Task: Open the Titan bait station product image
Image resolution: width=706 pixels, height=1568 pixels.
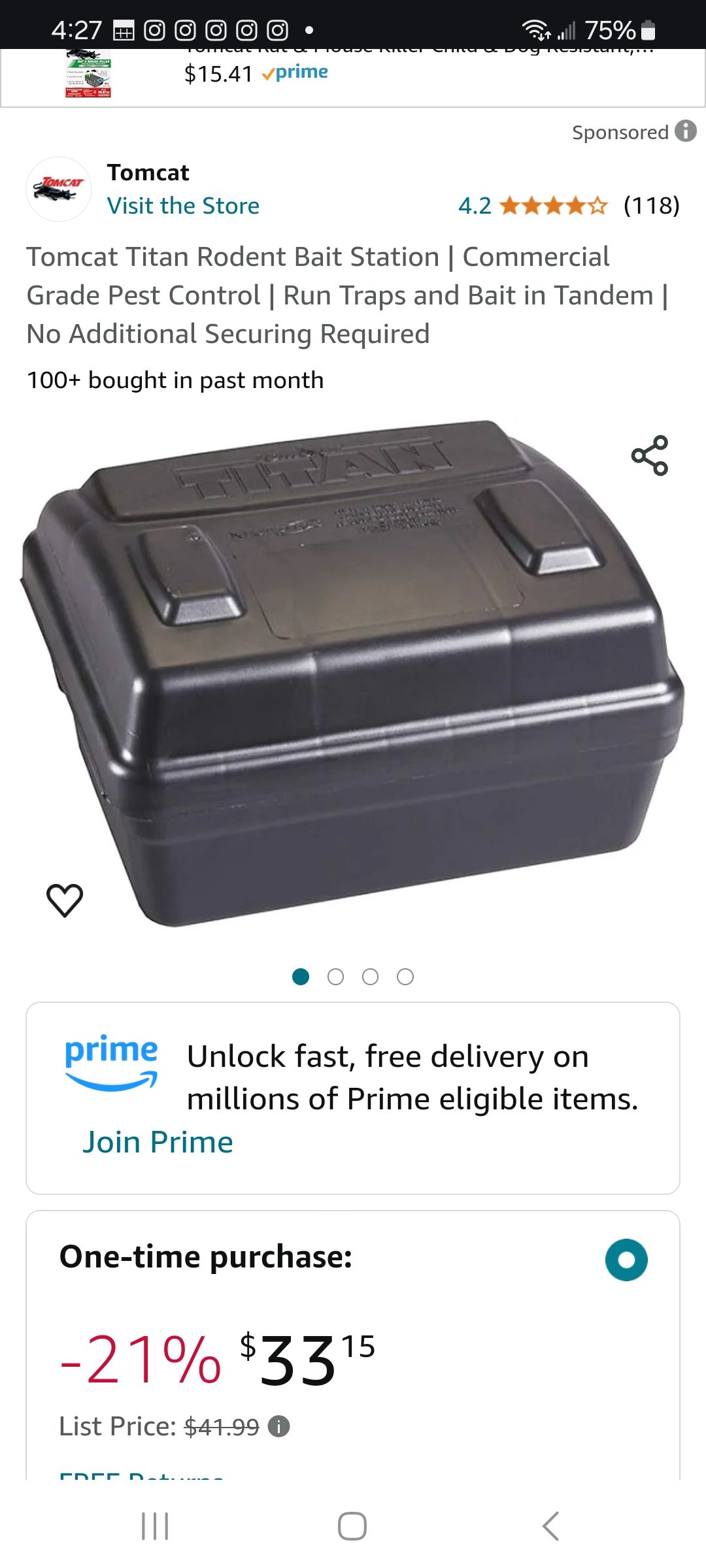Action: 353,673
